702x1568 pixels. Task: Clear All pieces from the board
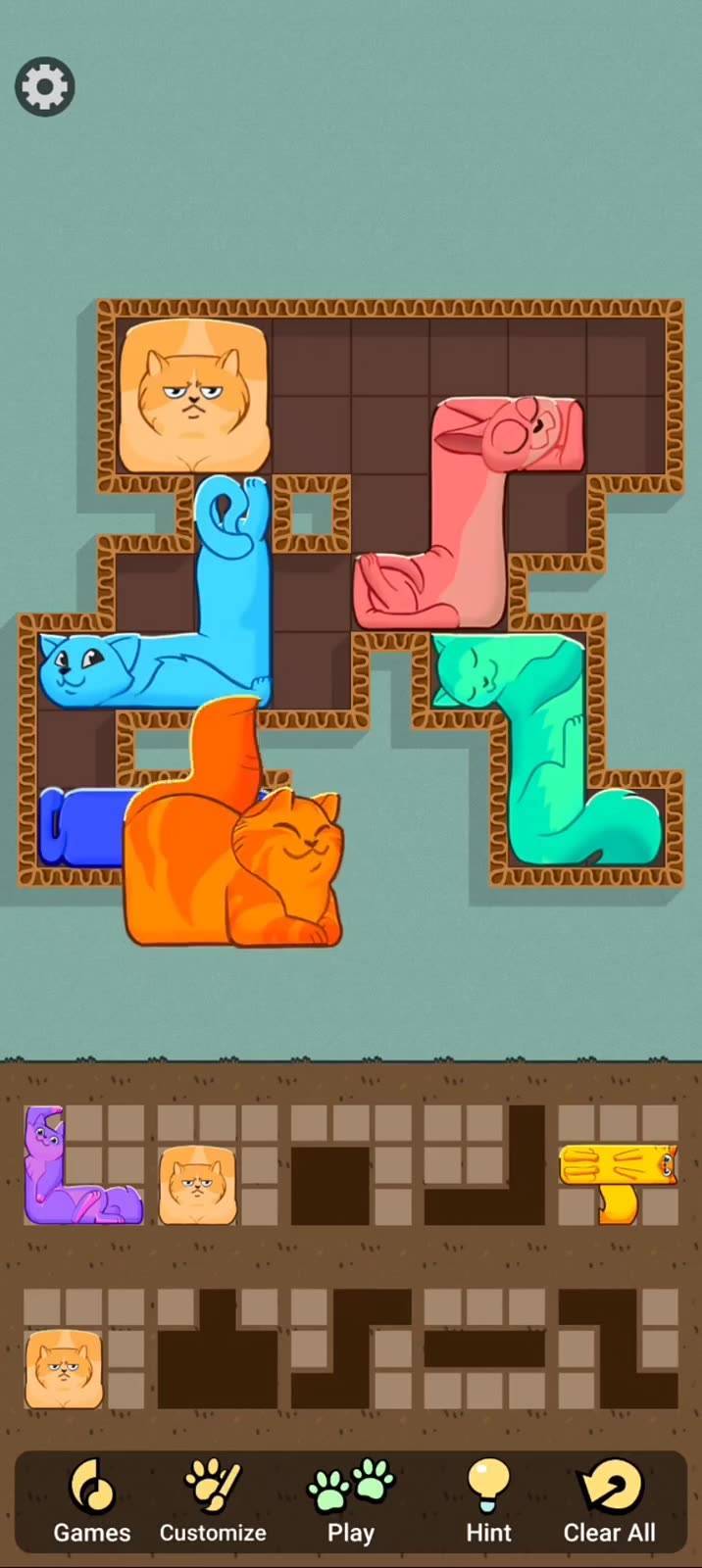(x=609, y=1501)
